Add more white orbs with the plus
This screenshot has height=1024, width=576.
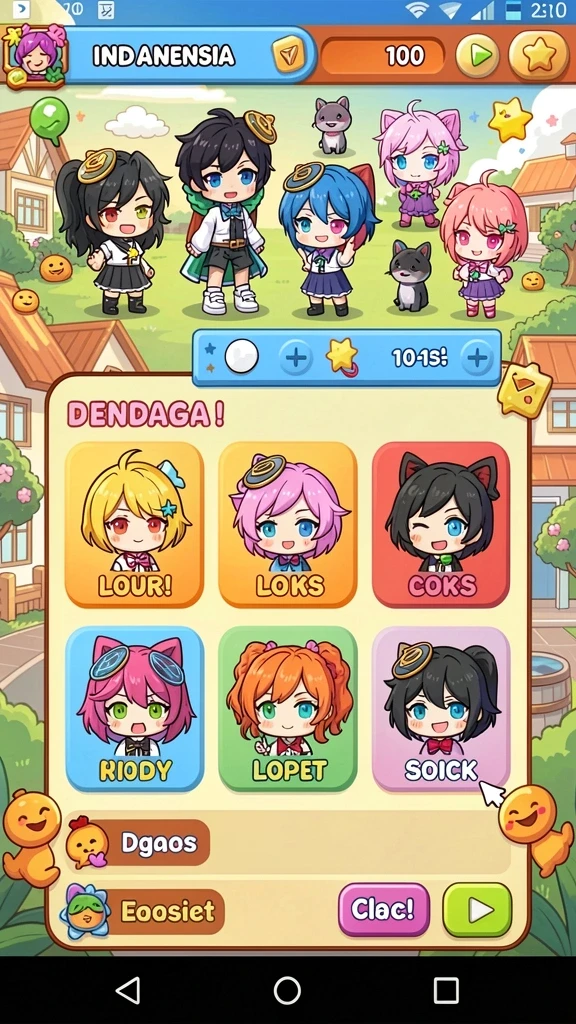pos(295,358)
